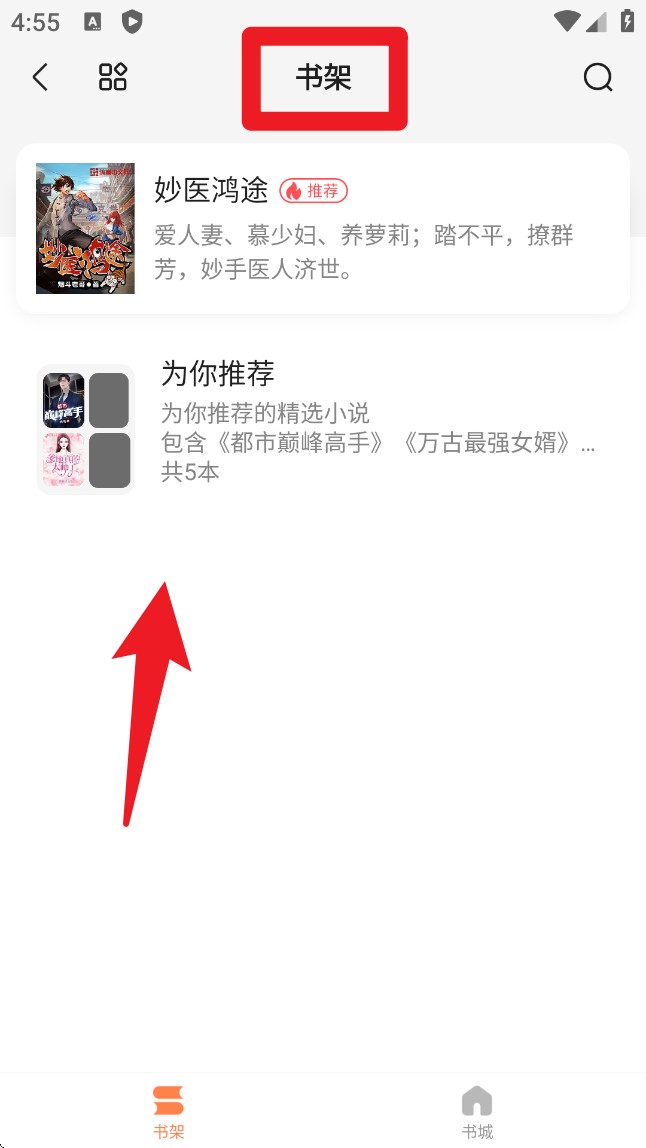646x1148 pixels.
Task: Open the four-square grid menu icon
Action: pyautogui.click(x=113, y=77)
